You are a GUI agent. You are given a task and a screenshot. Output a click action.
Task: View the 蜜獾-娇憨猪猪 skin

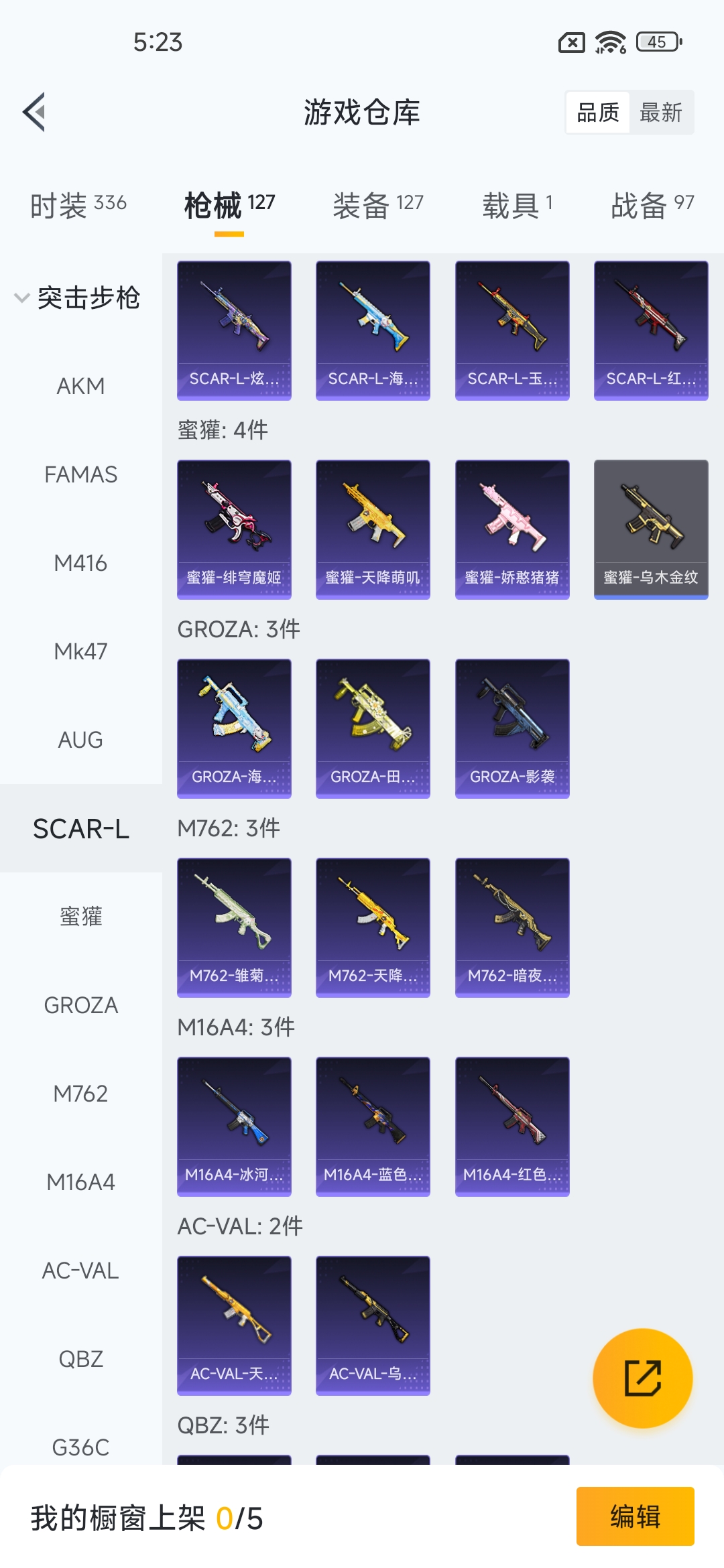(x=512, y=529)
